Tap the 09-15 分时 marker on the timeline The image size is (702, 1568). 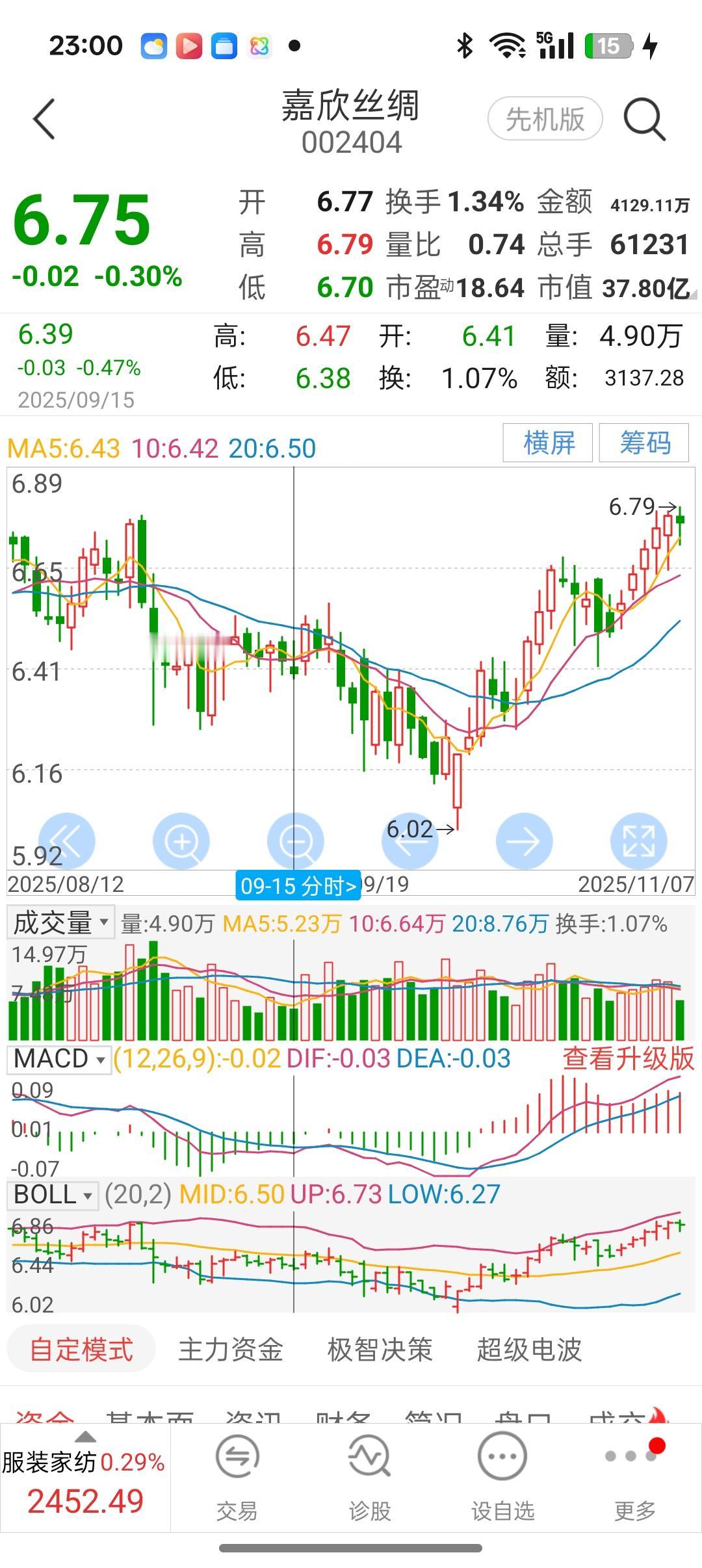pos(298,885)
